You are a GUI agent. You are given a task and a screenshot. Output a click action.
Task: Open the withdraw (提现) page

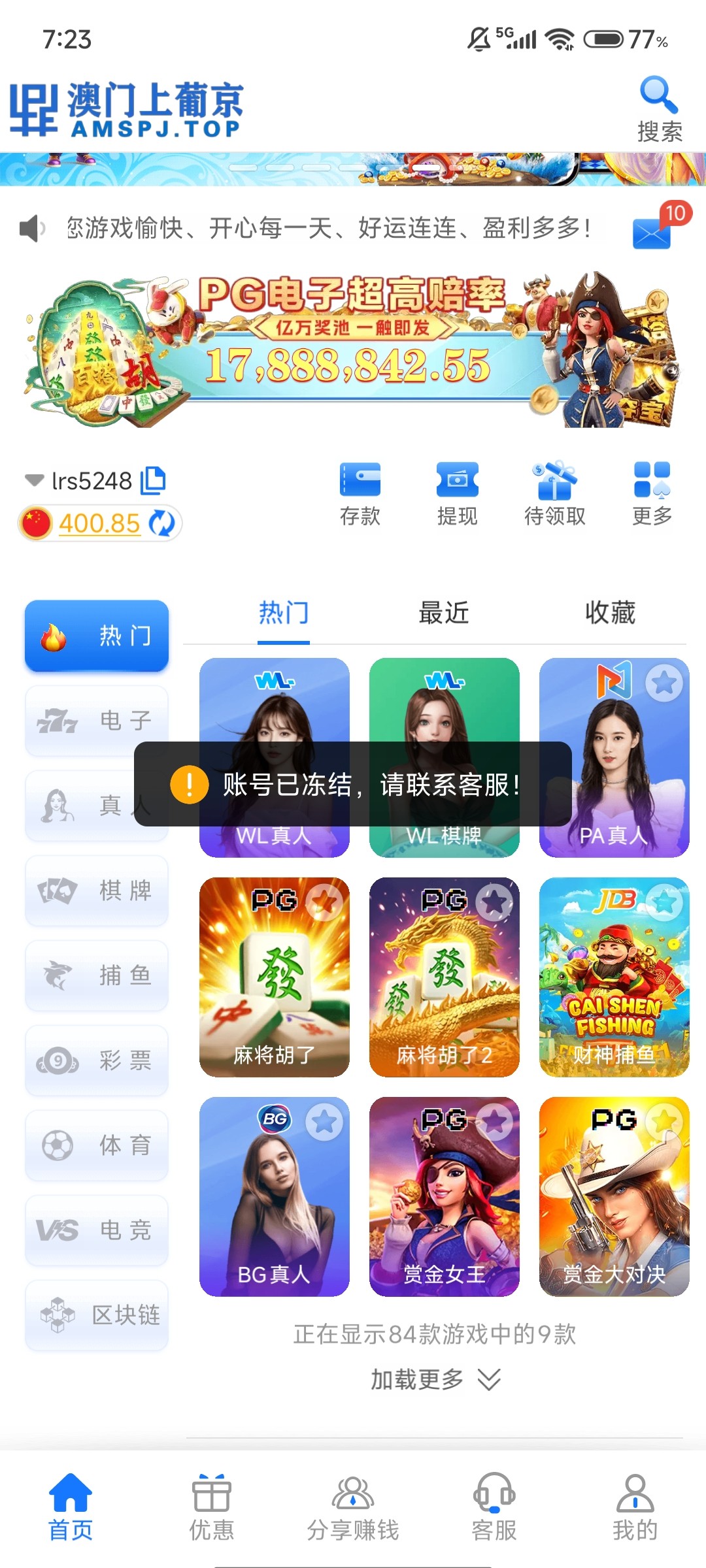click(x=457, y=494)
